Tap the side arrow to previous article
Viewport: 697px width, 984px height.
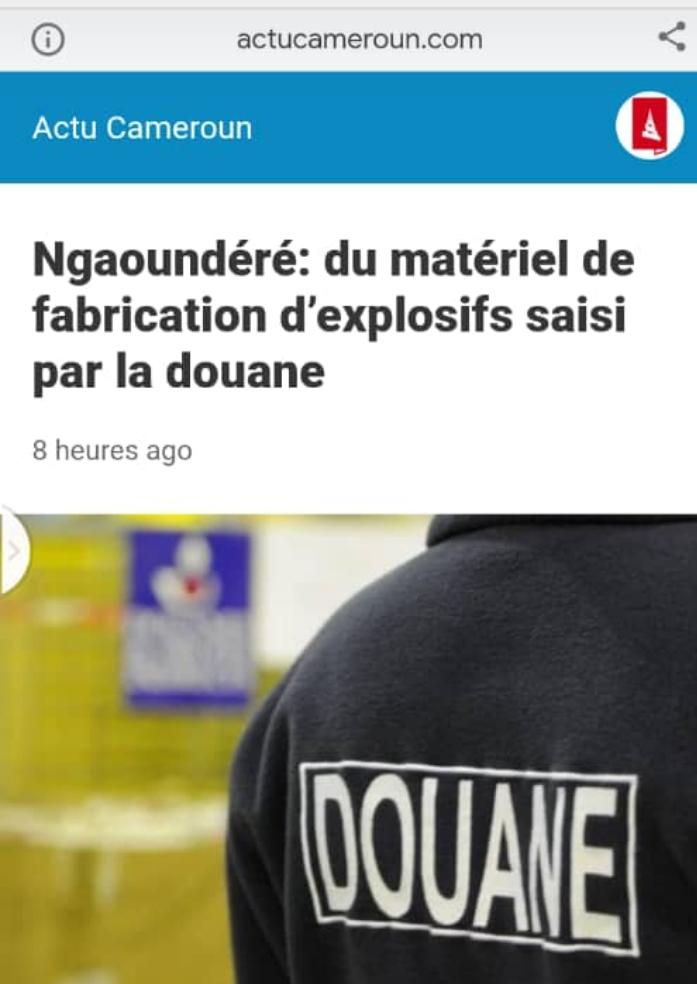[x=12, y=551]
